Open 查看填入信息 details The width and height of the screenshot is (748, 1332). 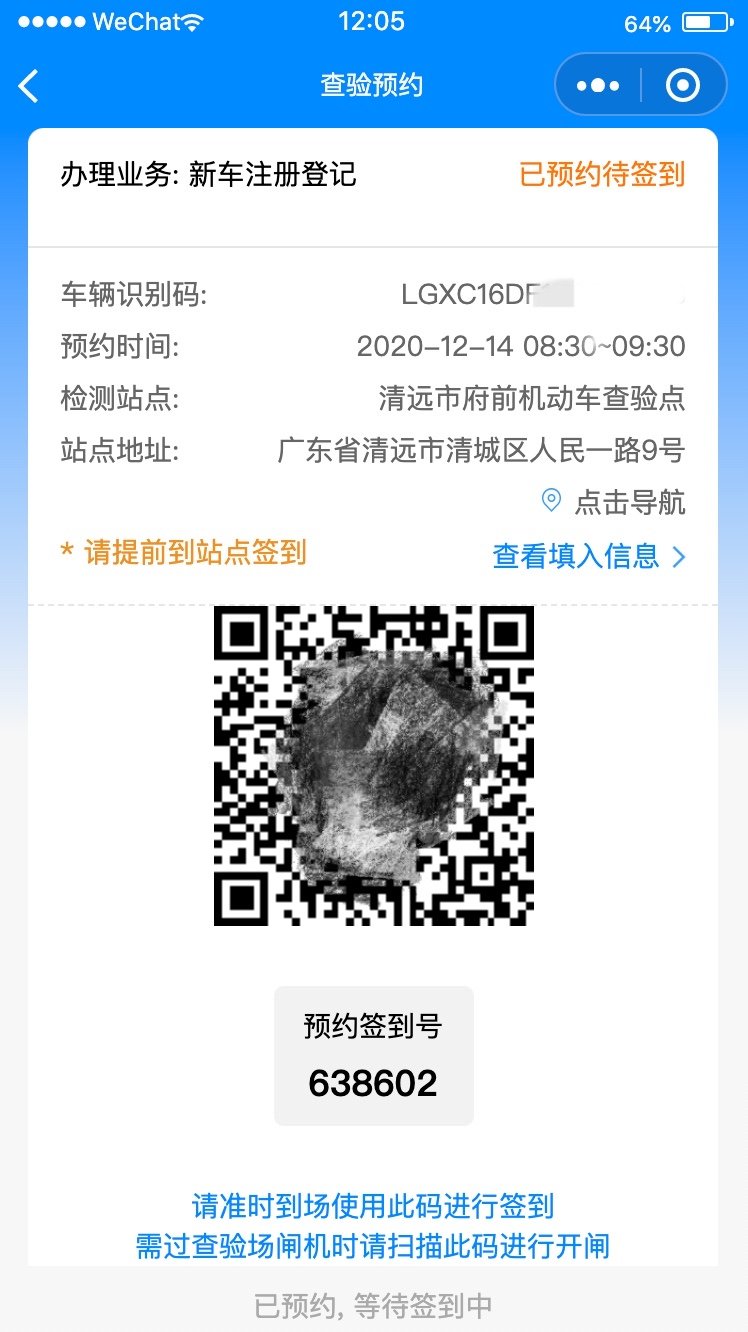589,556
